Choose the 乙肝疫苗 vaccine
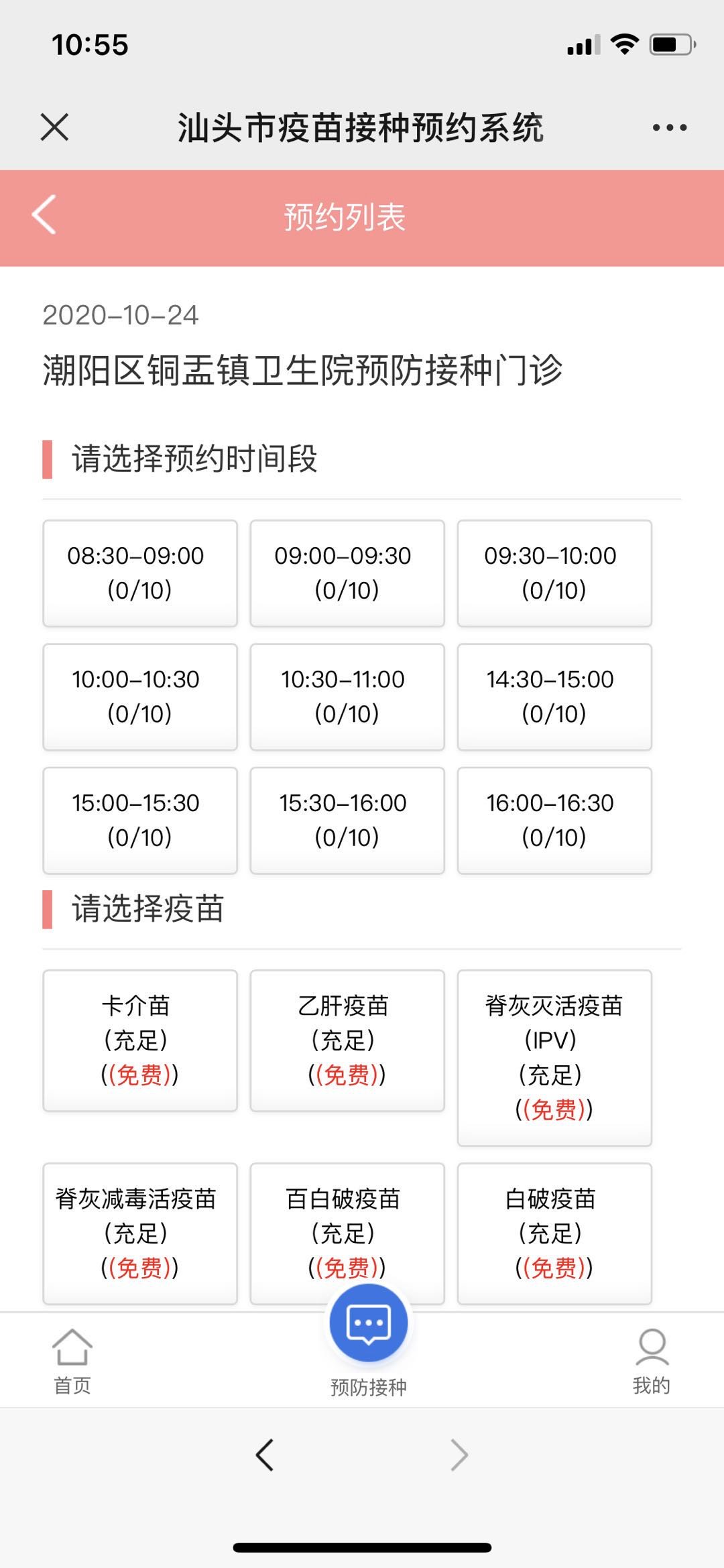Screen dimensions: 724x1568 pos(347,1040)
